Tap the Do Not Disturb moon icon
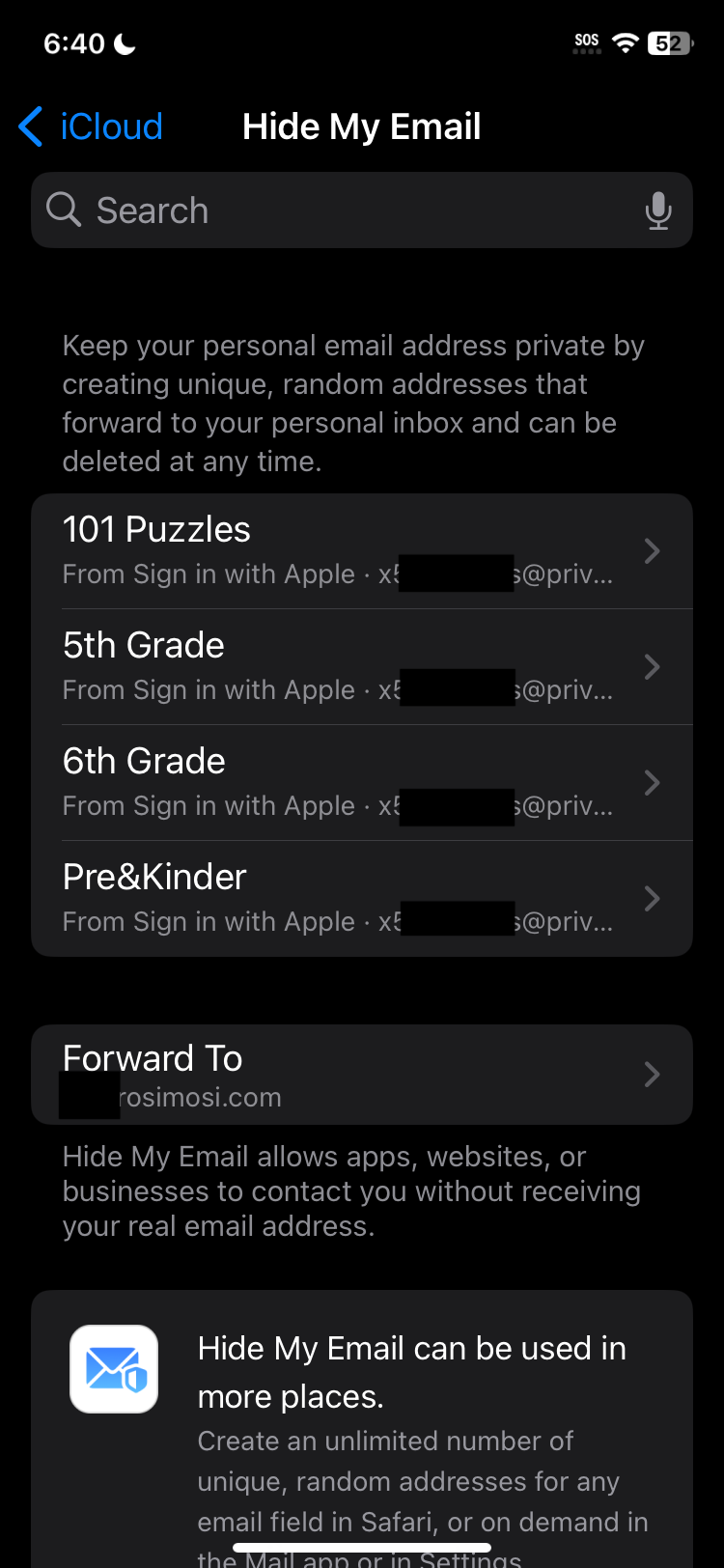724x1568 pixels. point(124,42)
